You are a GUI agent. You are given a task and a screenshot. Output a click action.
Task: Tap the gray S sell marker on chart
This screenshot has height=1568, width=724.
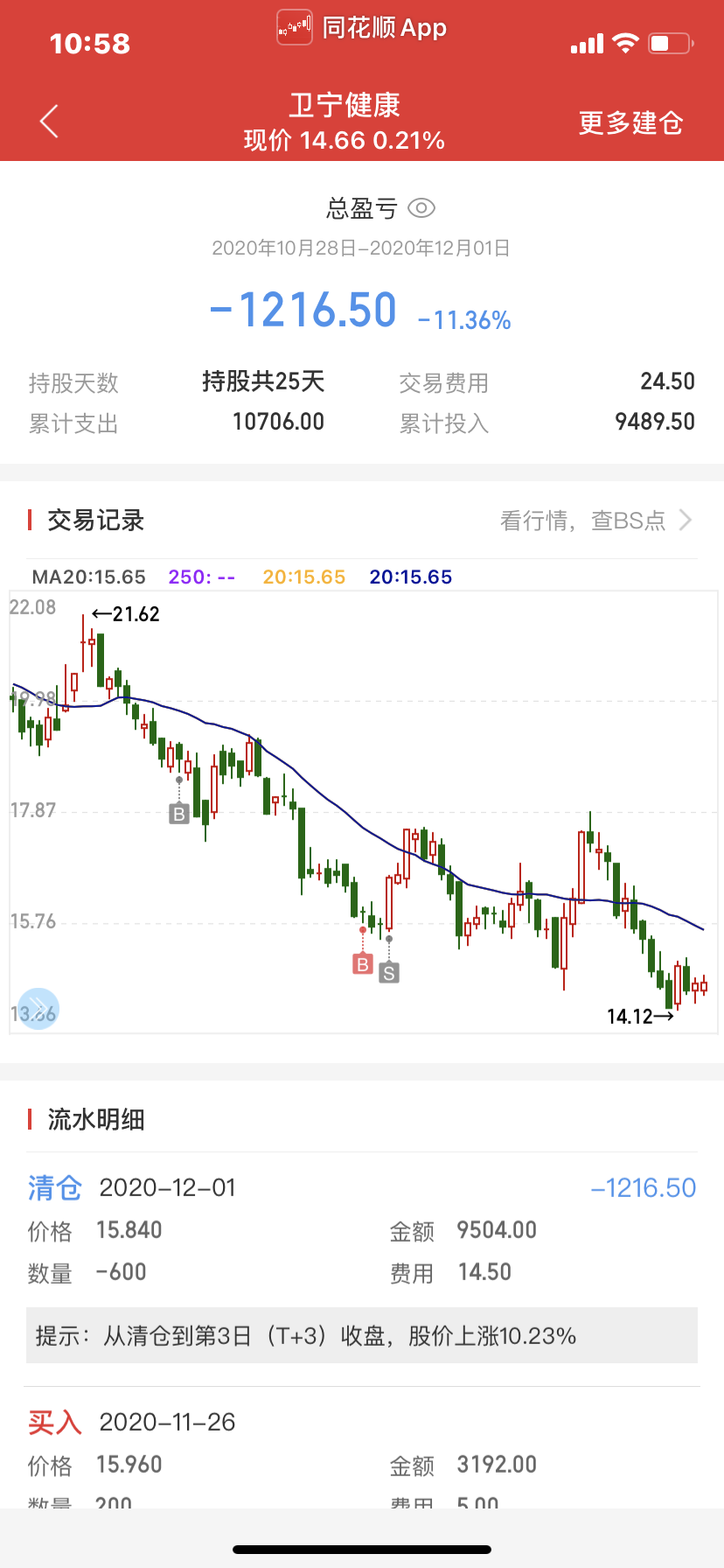pyautogui.click(x=389, y=972)
